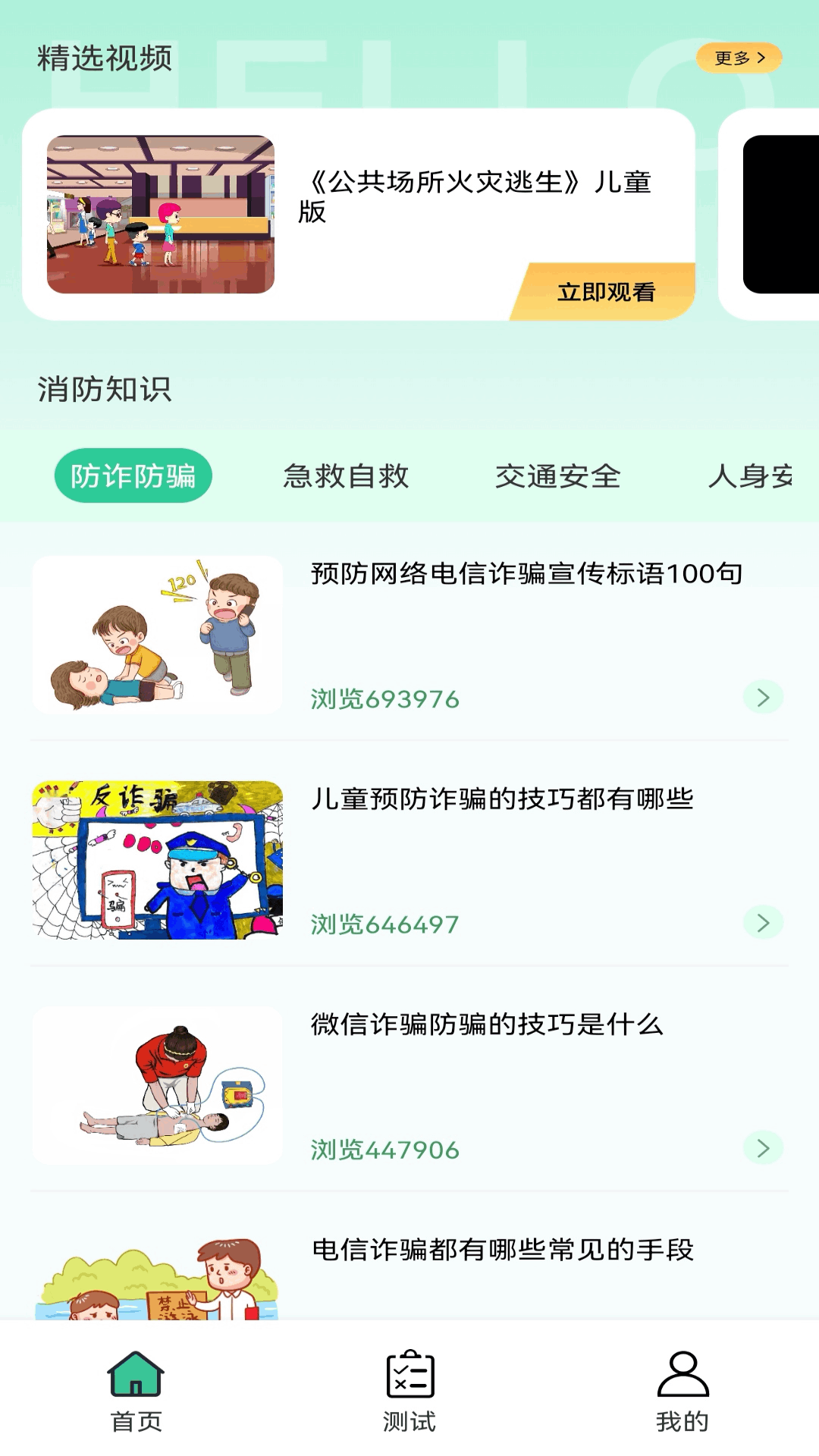Screen dimensions: 819x1456
Task: Click the AED first-aid article thumbnail
Action: 157,1081
